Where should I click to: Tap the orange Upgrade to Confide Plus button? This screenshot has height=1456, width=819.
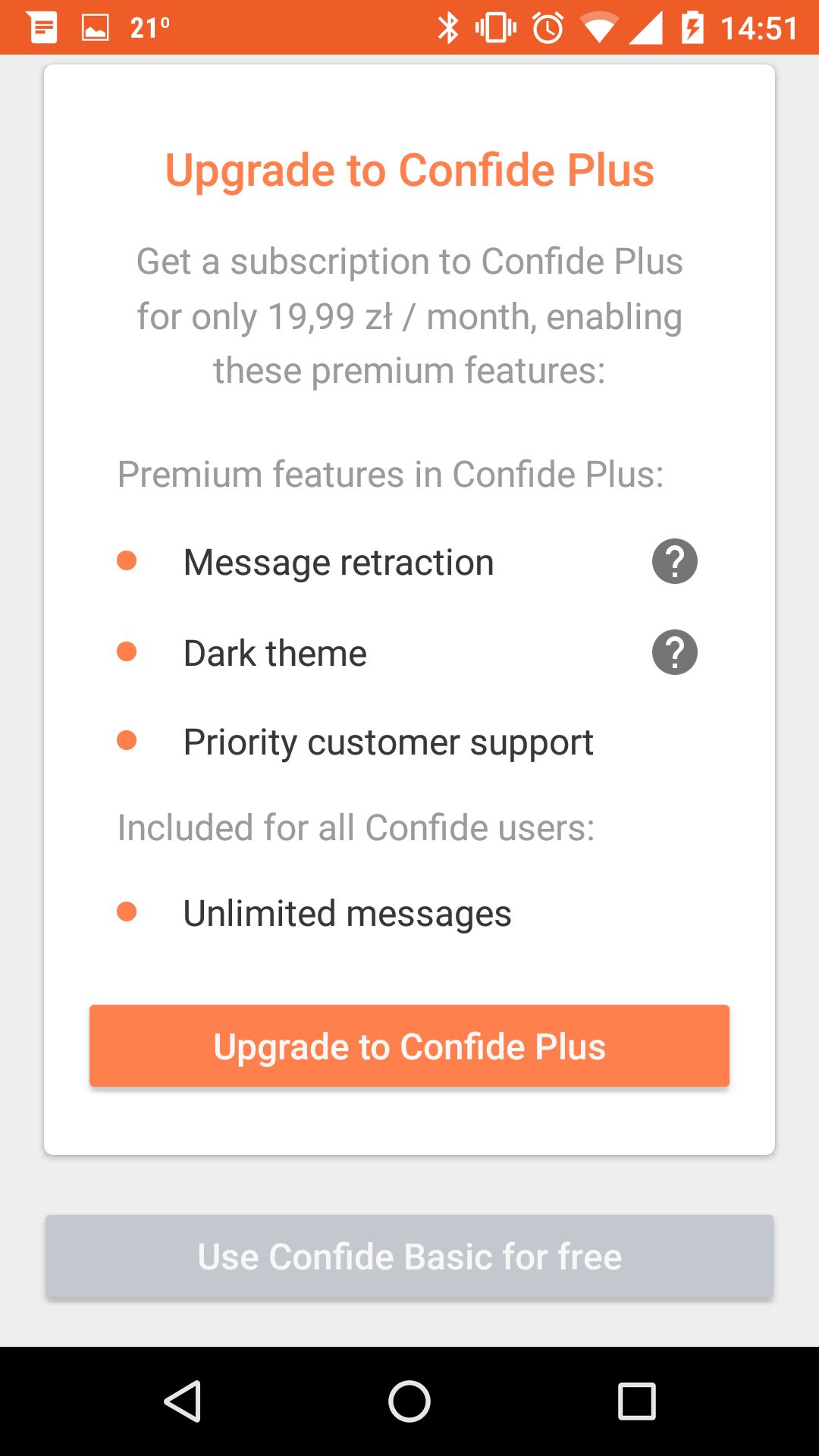(x=409, y=1046)
